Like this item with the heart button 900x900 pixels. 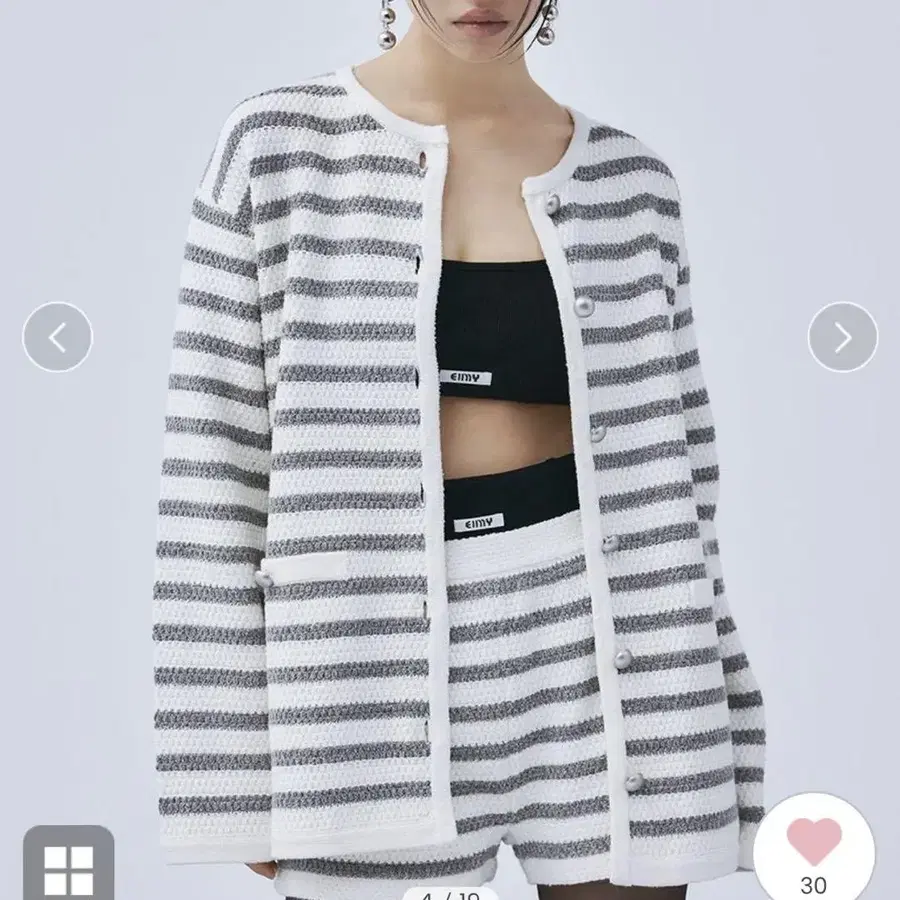click(814, 847)
